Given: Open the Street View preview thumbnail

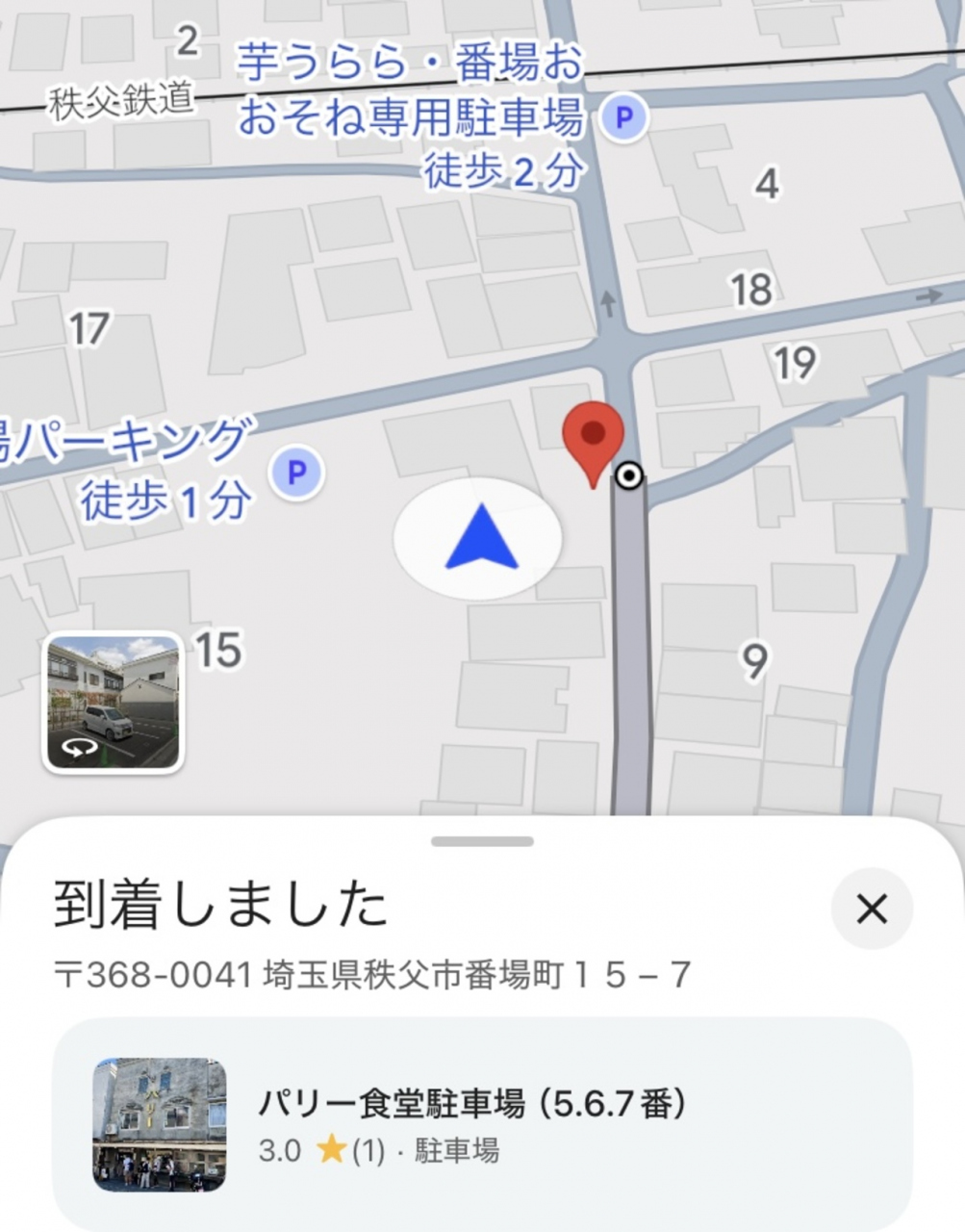Looking at the screenshot, I should tap(114, 704).
